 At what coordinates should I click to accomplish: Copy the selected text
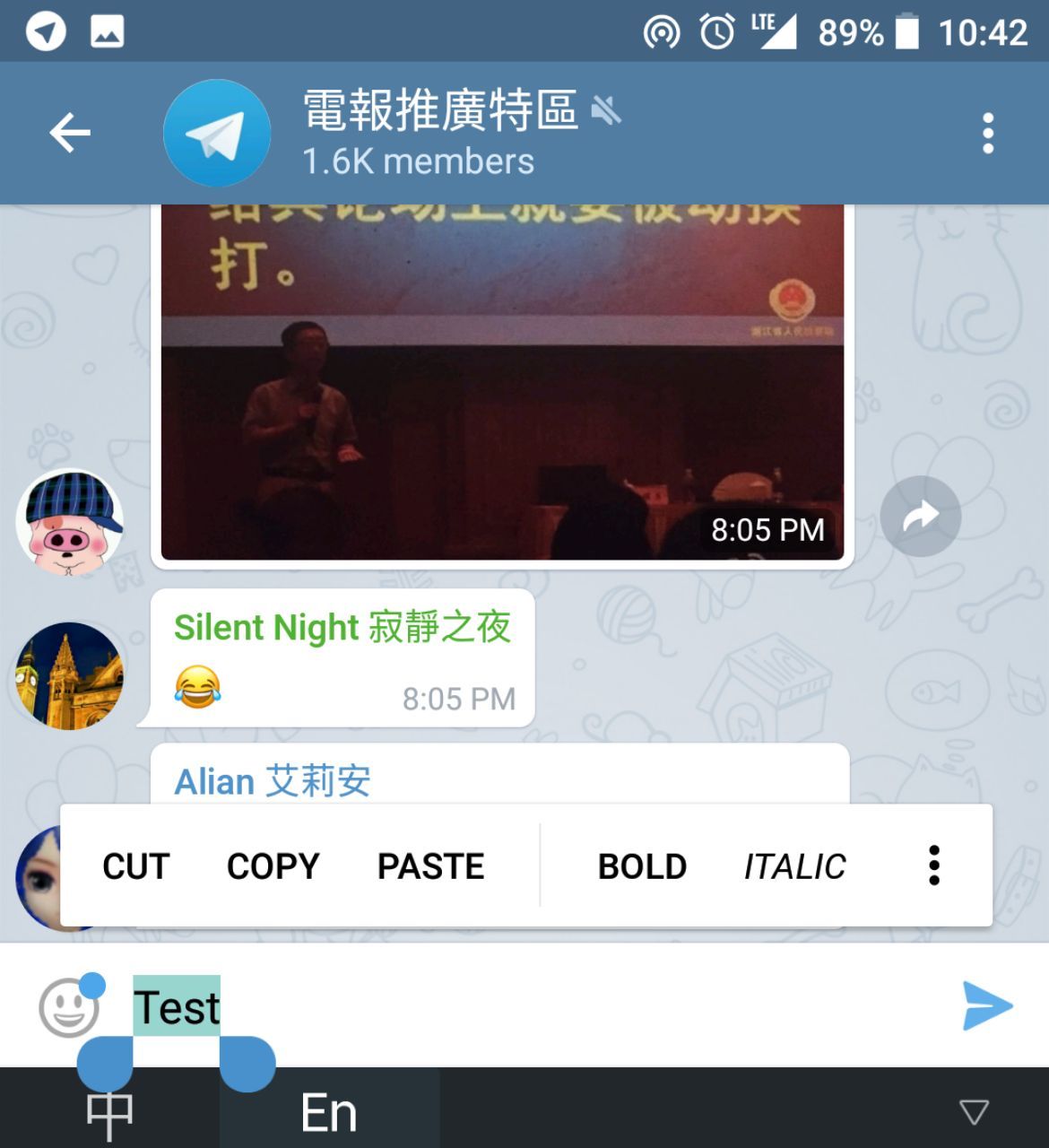pos(273,866)
